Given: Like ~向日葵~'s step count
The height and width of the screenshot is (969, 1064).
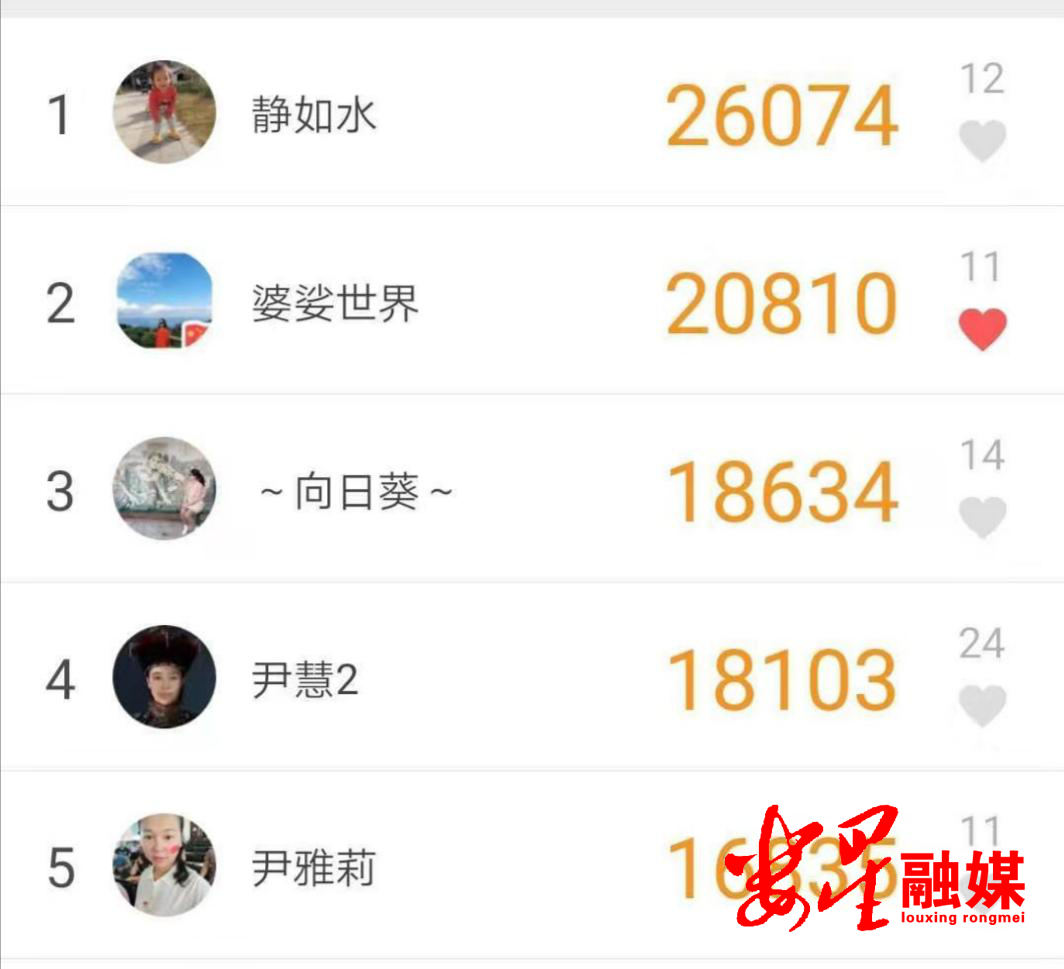Looking at the screenshot, I should point(982,517).
